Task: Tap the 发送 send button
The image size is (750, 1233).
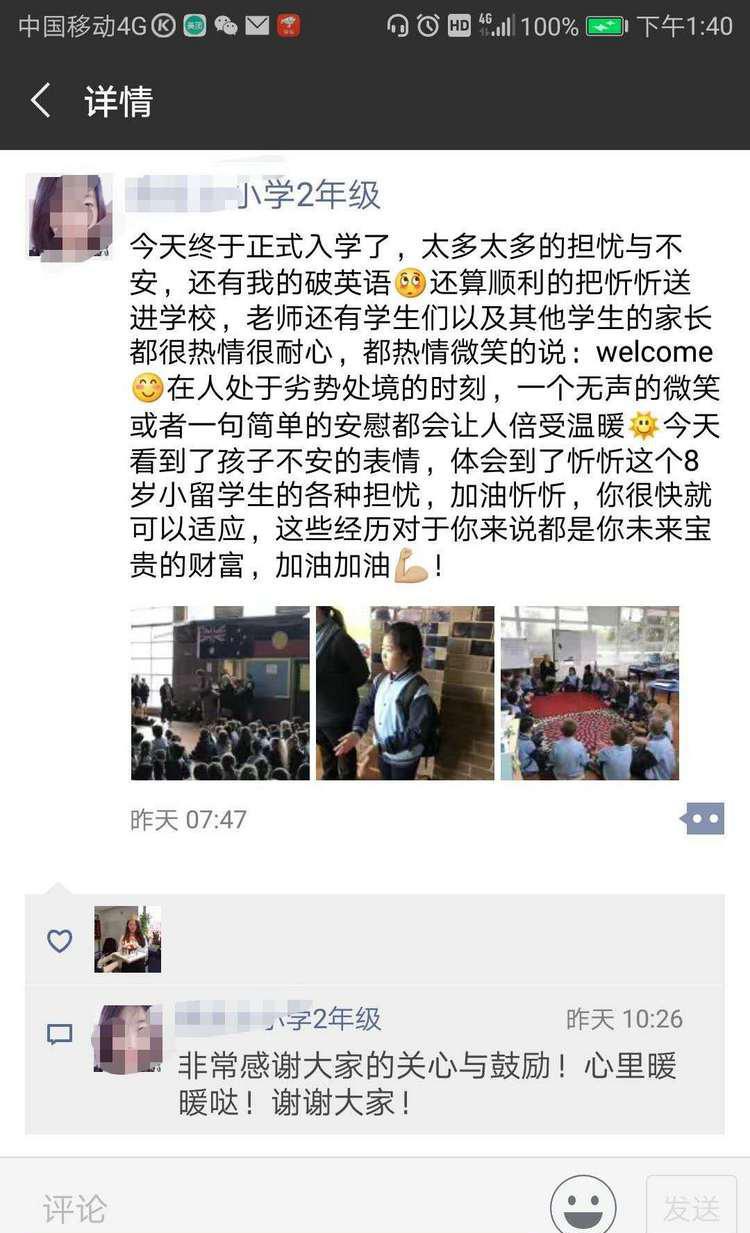Action: (x=691, y=1208)
